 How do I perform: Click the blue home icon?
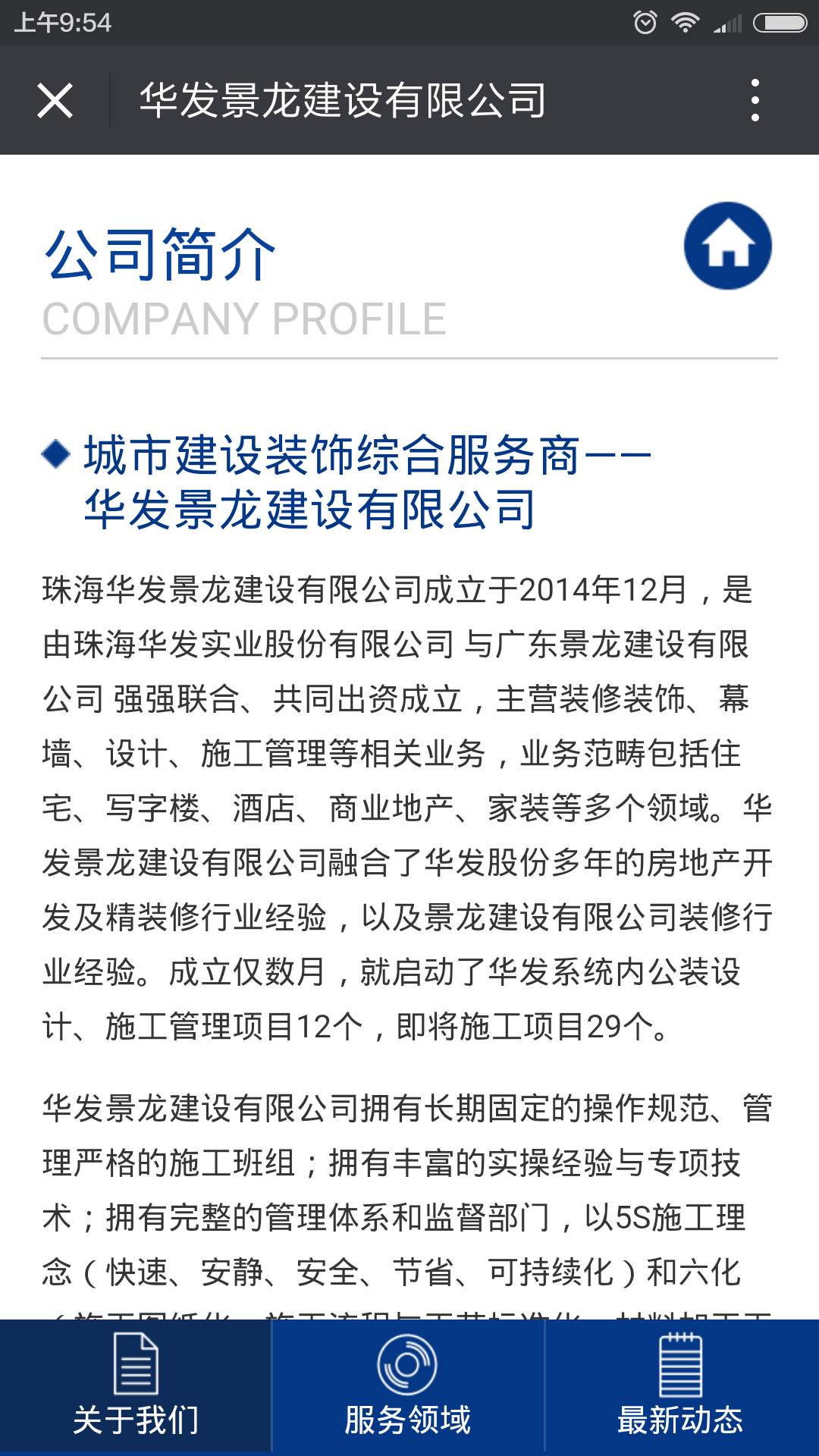(x=728, y=245)
